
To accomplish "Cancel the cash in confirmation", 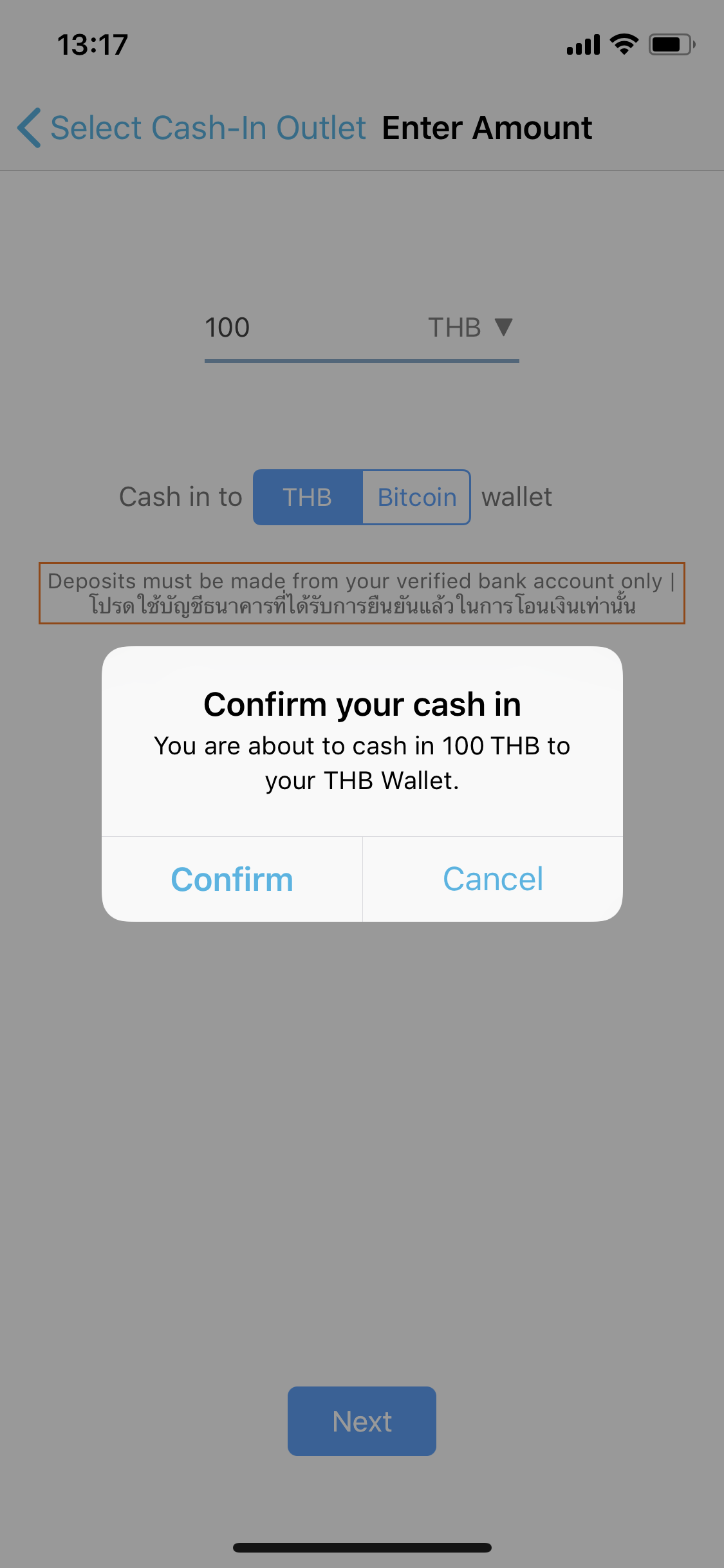I will pos(493,879).
